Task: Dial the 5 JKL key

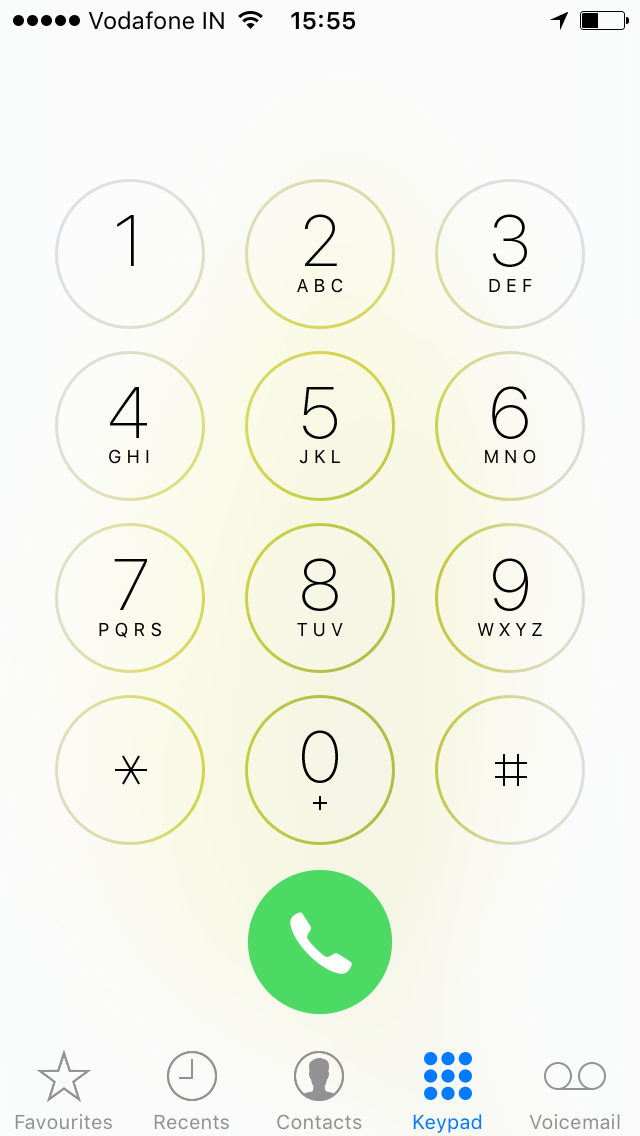Action: [x=320, y=426]
